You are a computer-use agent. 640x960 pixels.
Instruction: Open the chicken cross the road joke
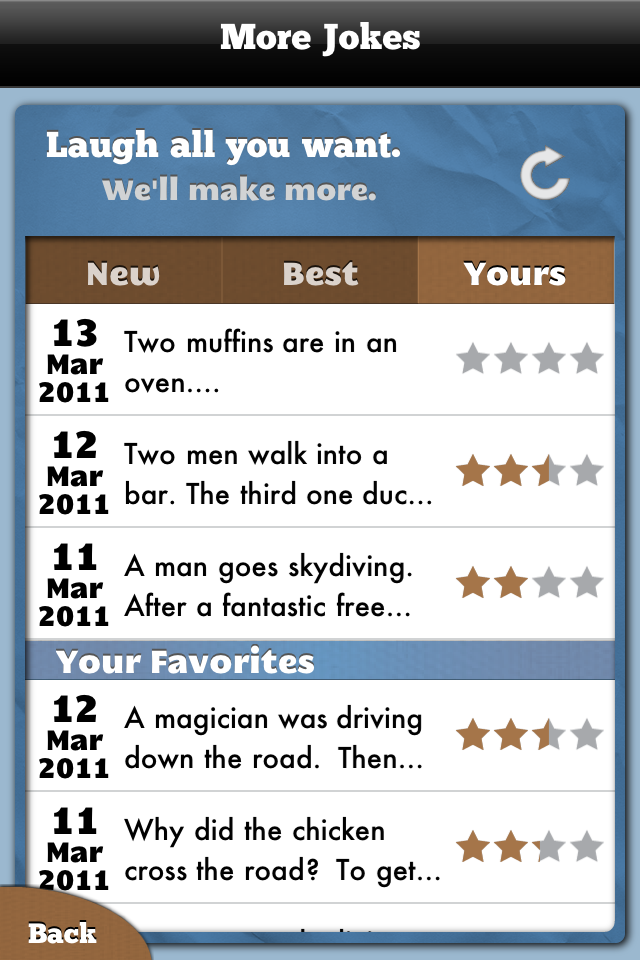pyautogui.click(x=282, y=850)
